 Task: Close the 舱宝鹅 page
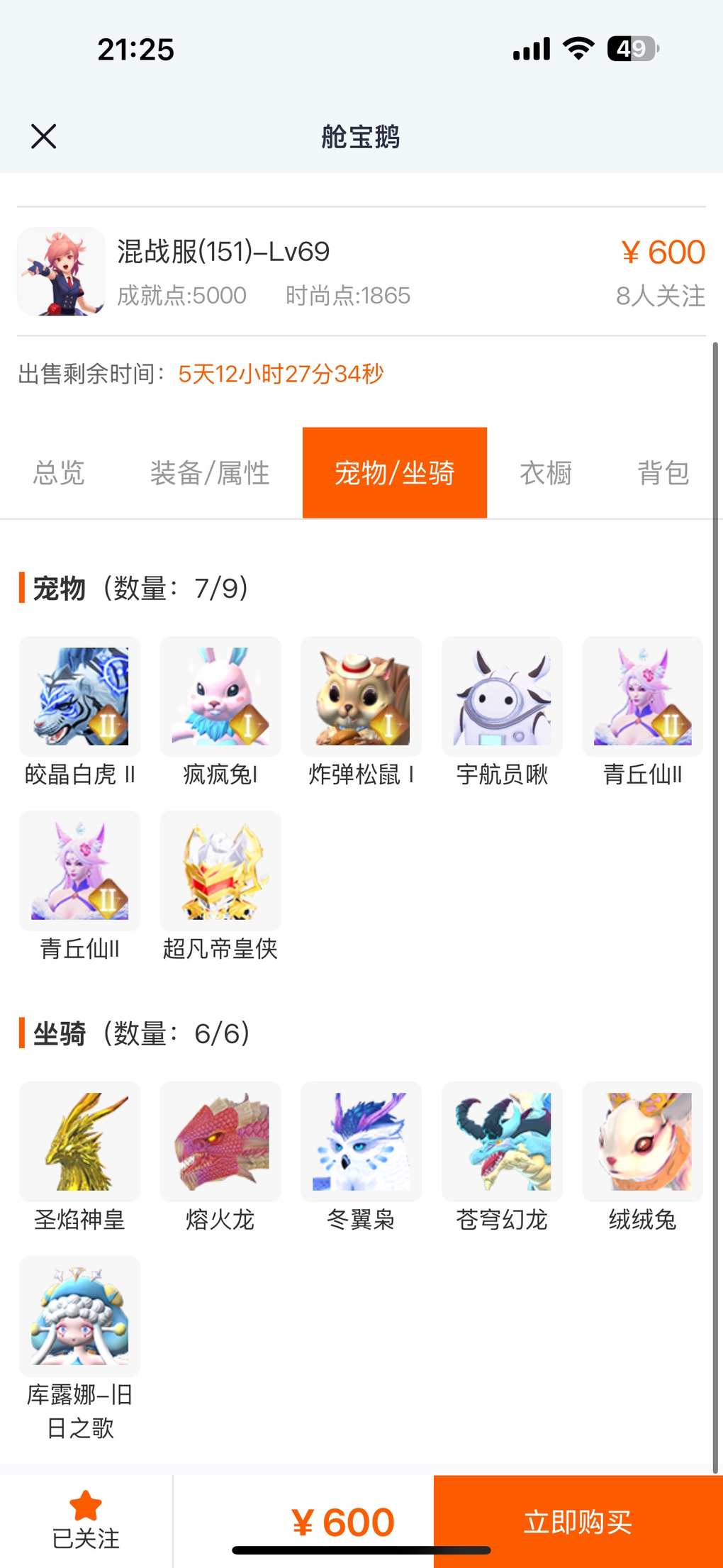[x=44, y=136]
